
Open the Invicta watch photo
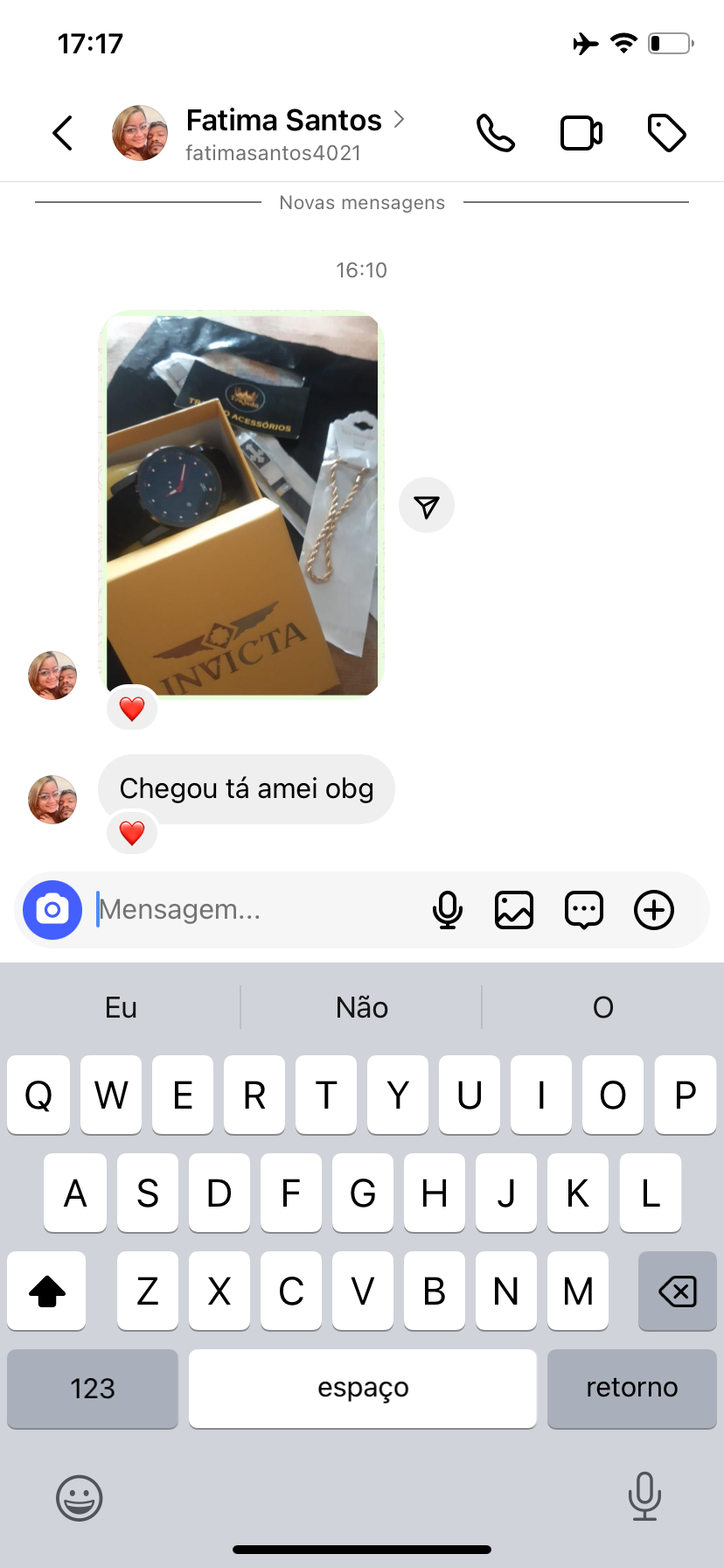pyautogui.click(x=242, y=505)
